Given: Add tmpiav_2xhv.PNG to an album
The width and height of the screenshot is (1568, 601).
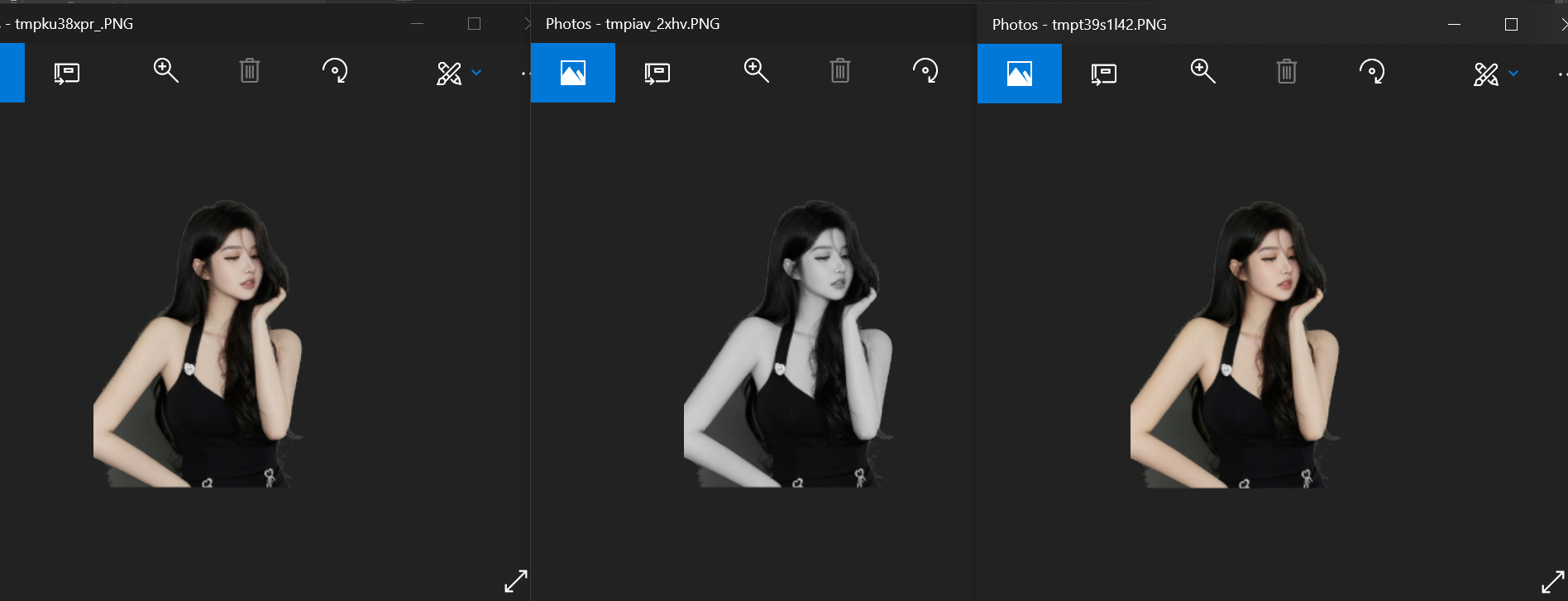Looking at the screenshot, I should click(657, 74).
